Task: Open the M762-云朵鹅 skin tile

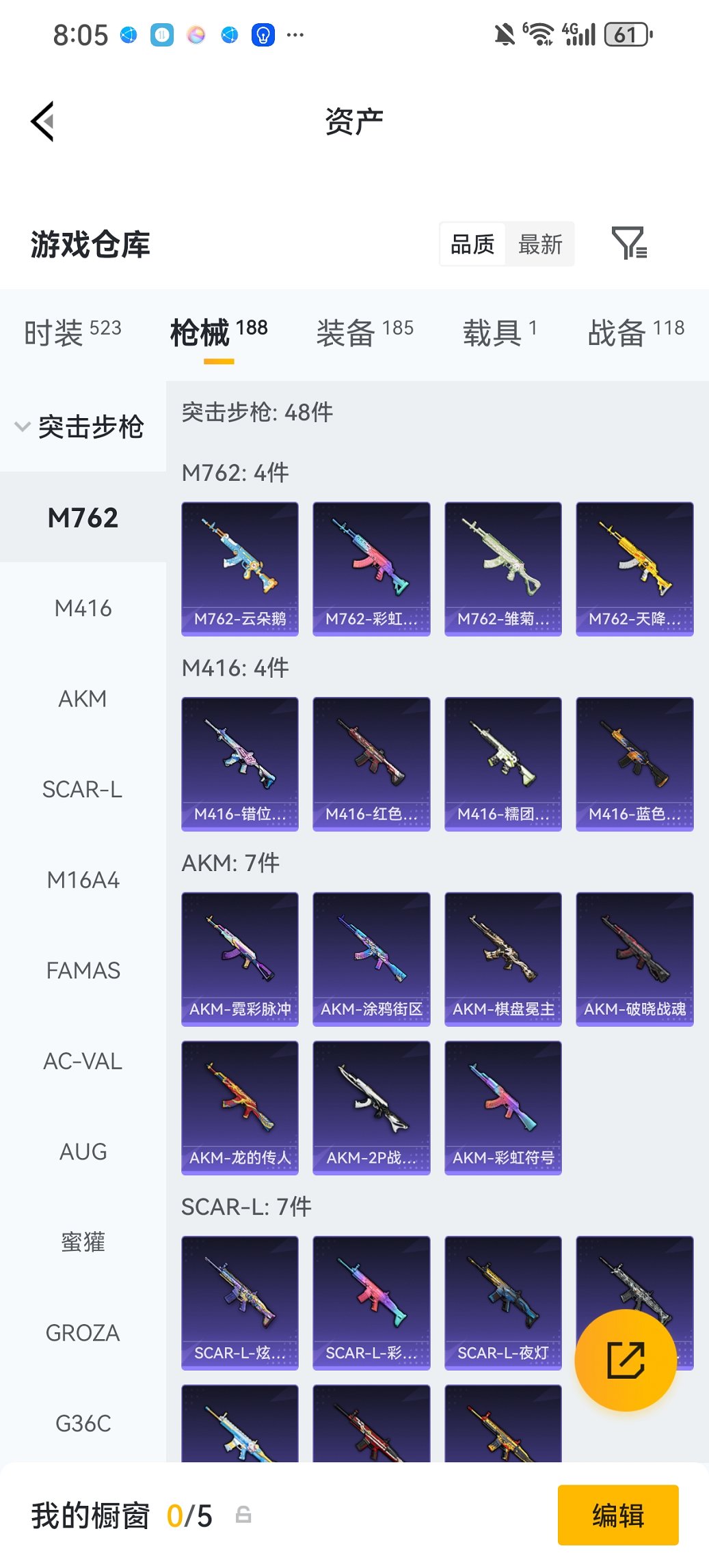Action: [x=240, y=568]
